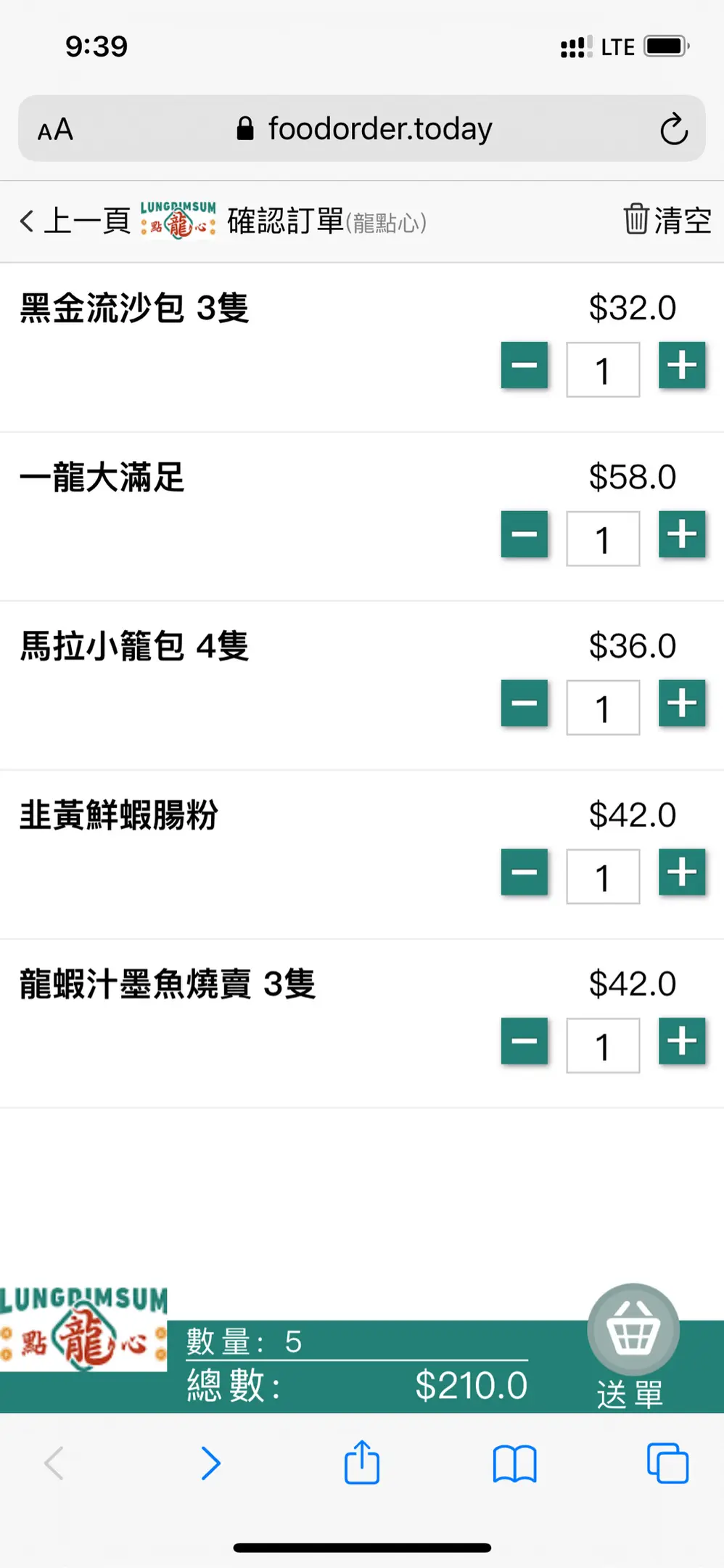Increase quantity of 韭黃鮮蝦腸粉
The image size is (724, 1568).
[x=681, y=873]
